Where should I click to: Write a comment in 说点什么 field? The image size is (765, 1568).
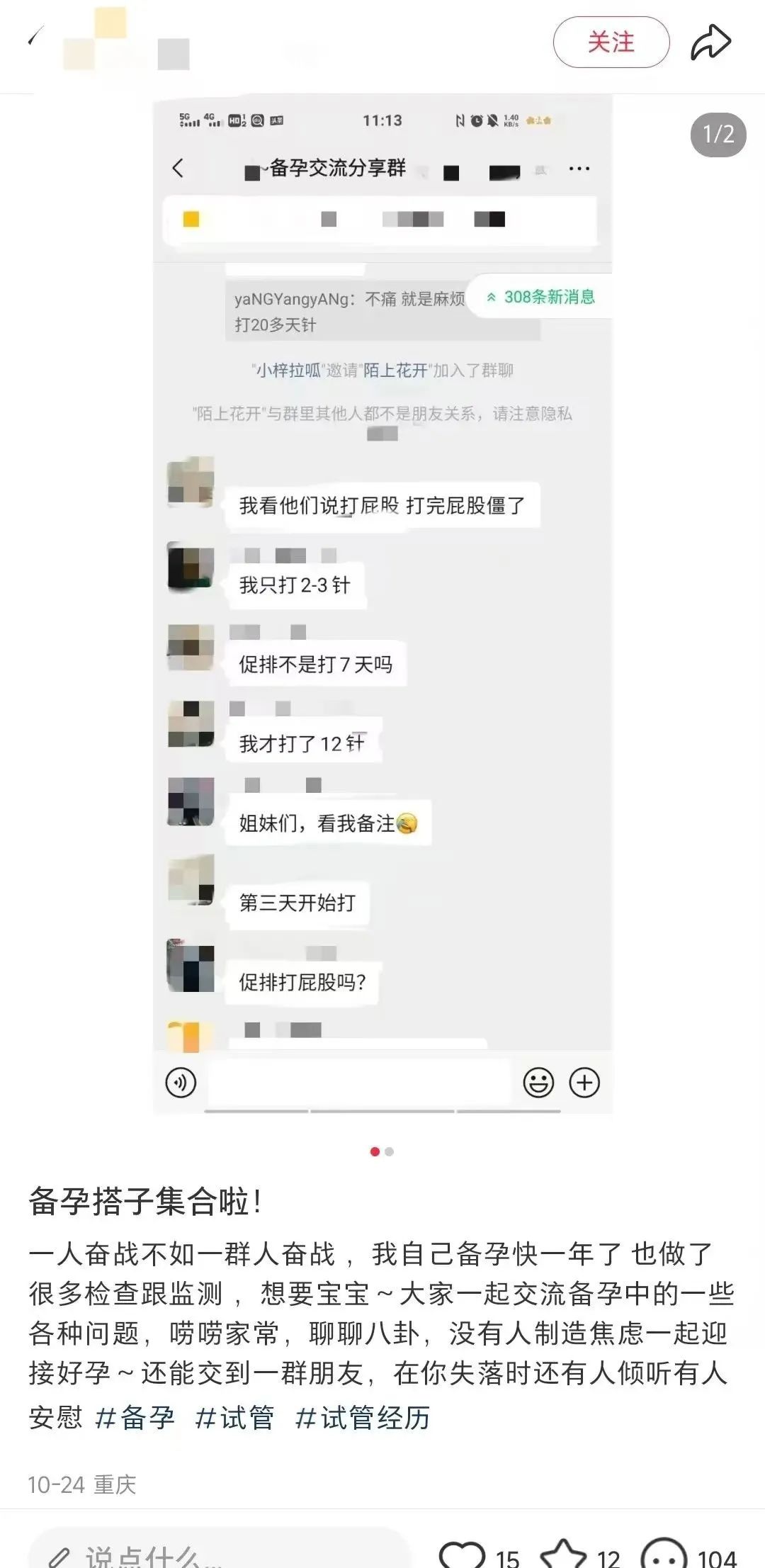tap(220, 1552)
